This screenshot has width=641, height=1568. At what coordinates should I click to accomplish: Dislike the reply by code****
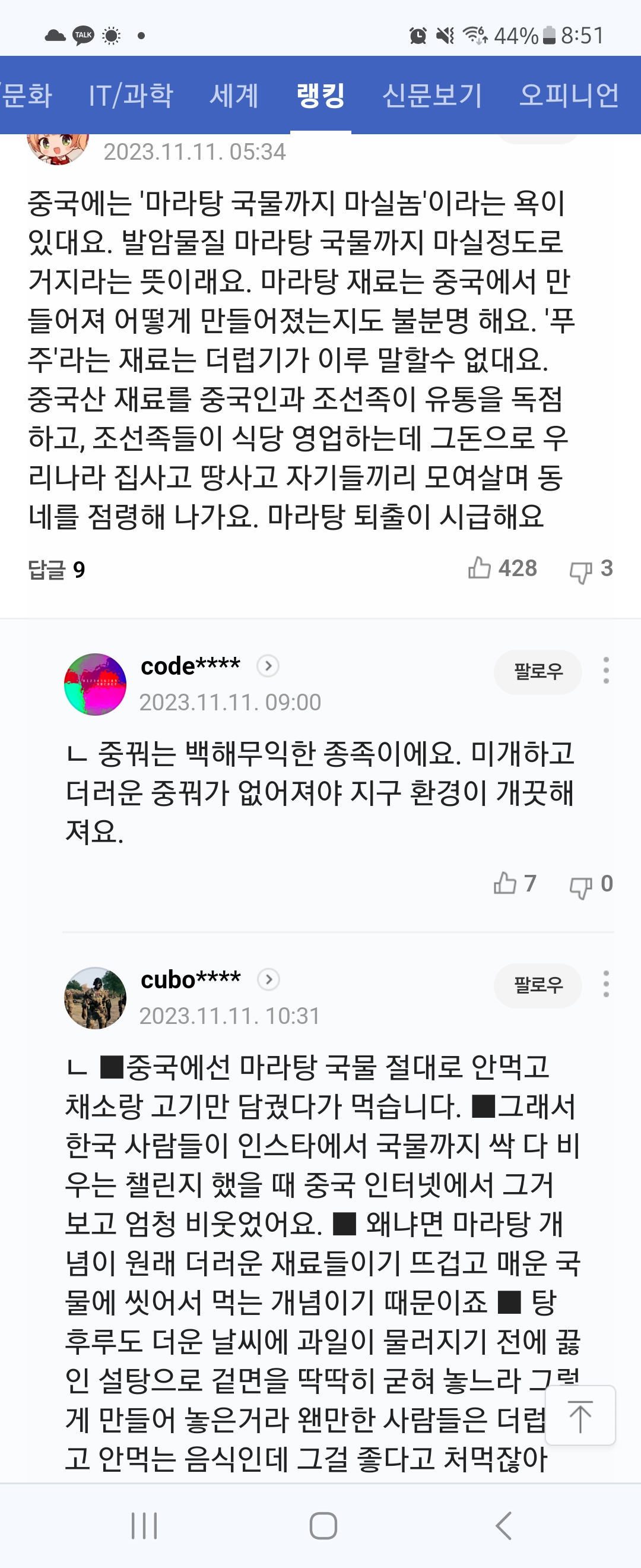coord(580,886)
